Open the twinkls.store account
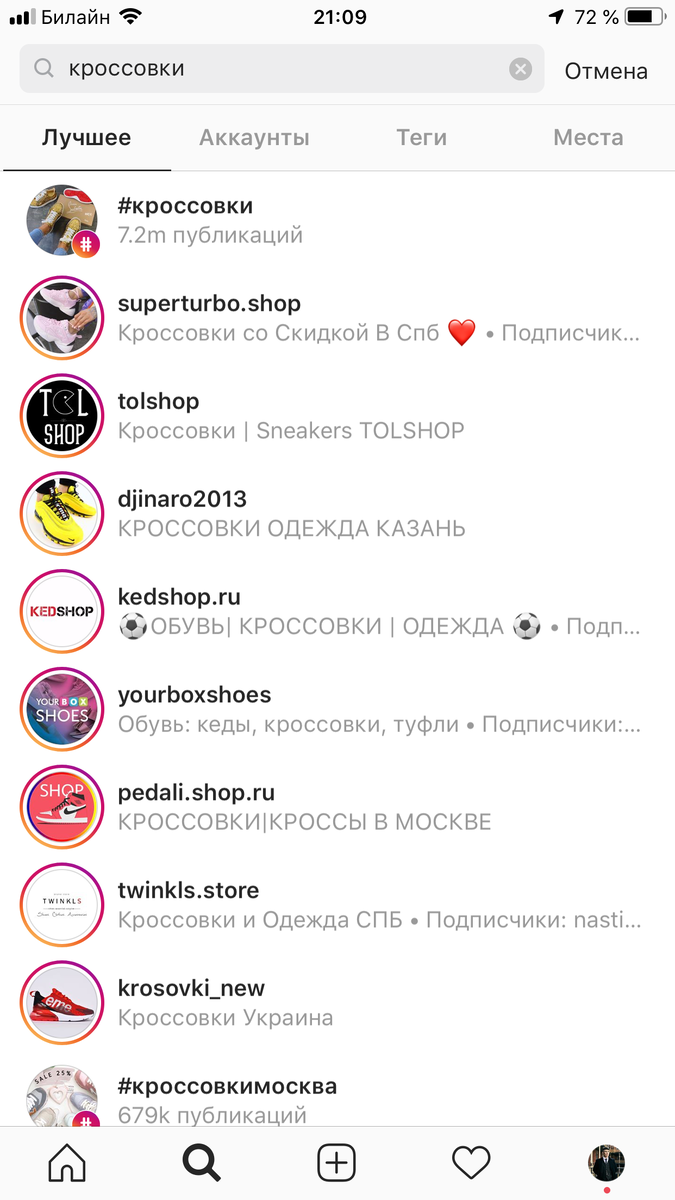The image size is (675, 1200). 337,906
